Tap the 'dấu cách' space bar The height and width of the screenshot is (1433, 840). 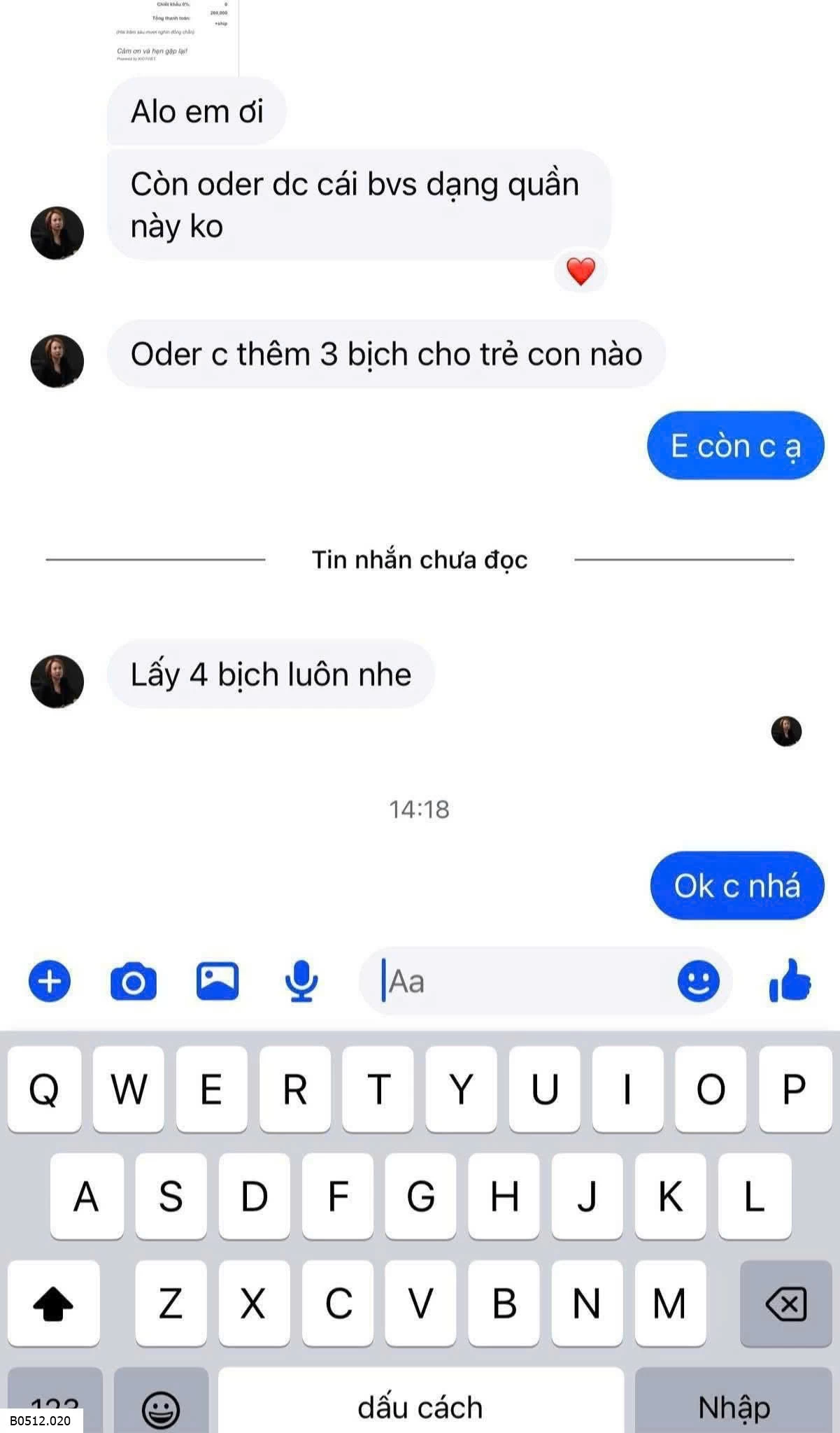point(420,1405)
